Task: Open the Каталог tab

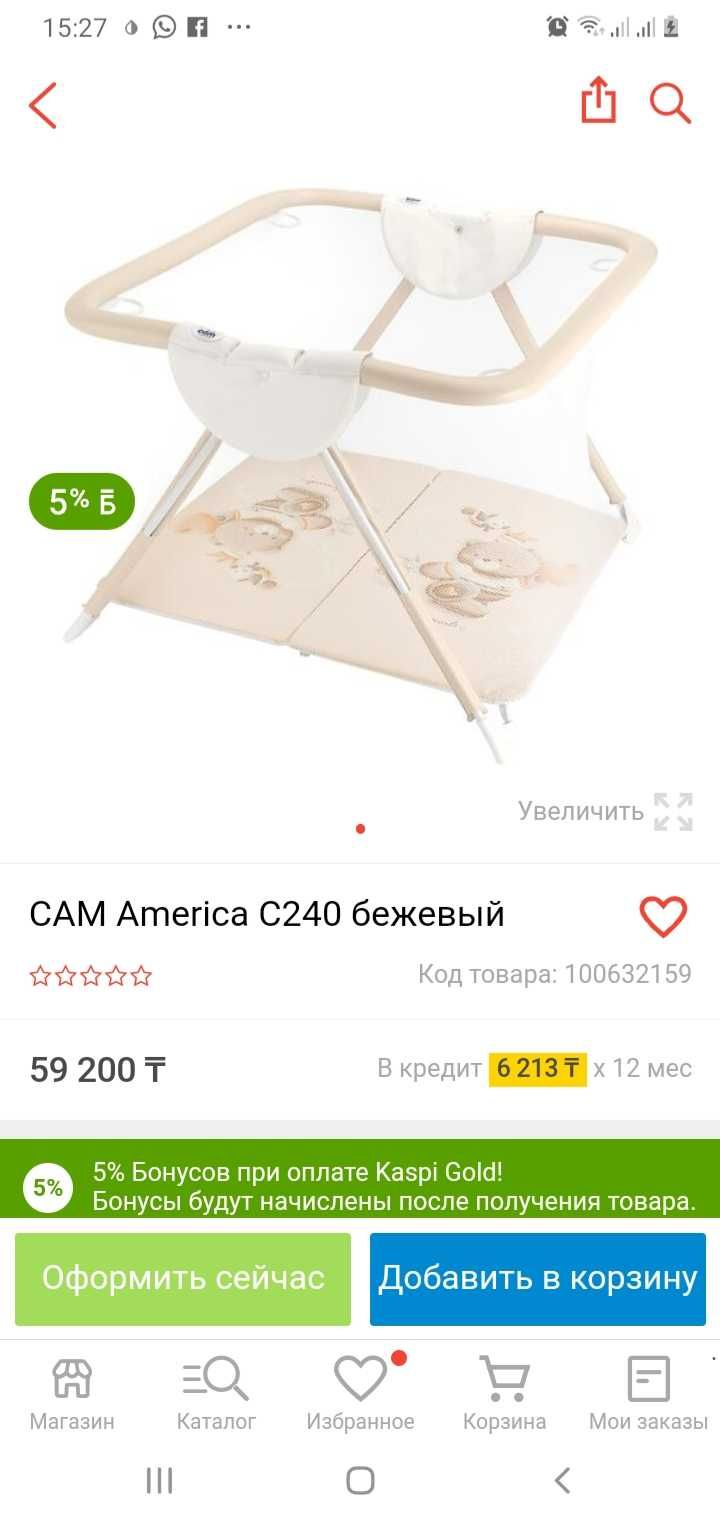Action: click(x=216, y=1394)
